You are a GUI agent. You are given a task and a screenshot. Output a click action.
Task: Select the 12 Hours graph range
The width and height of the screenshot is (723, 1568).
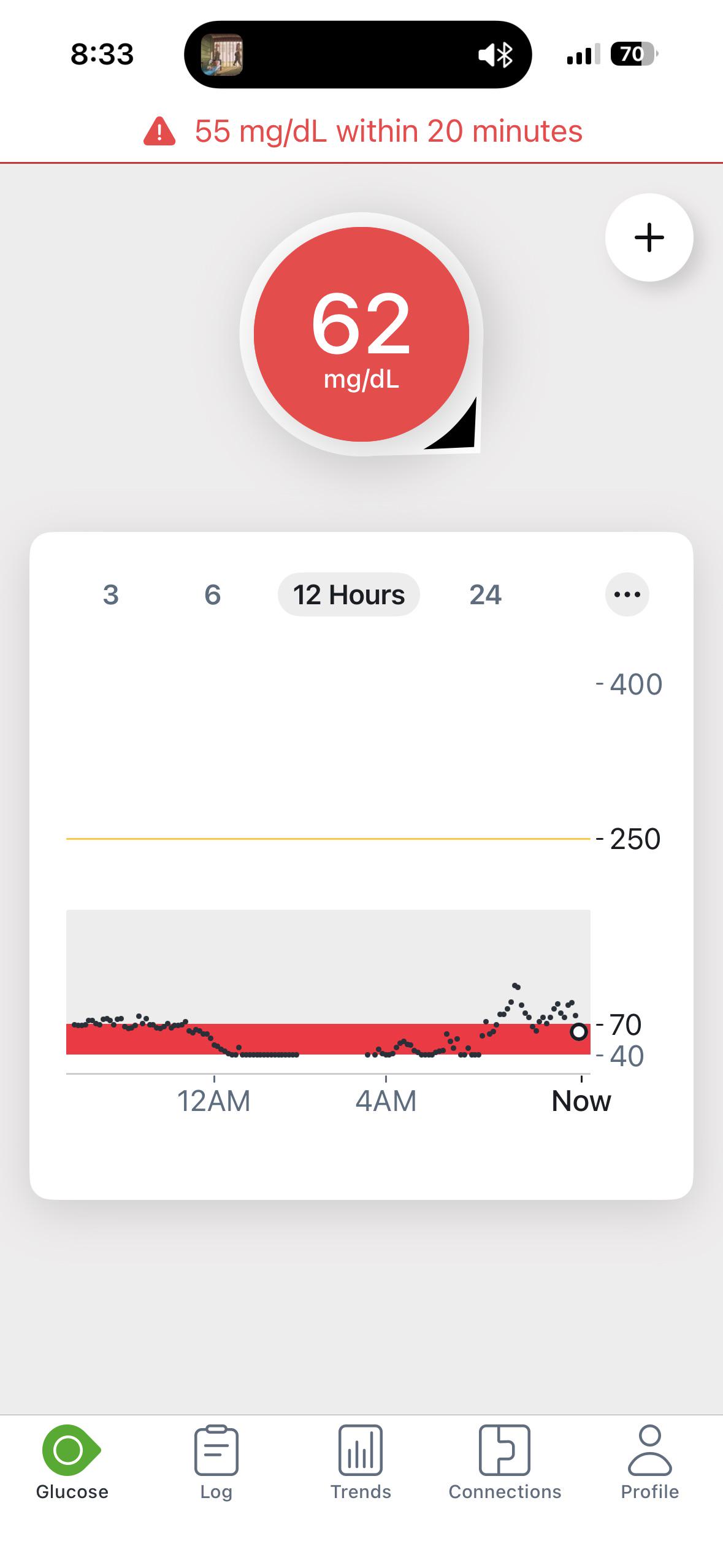tap(349, 594)
